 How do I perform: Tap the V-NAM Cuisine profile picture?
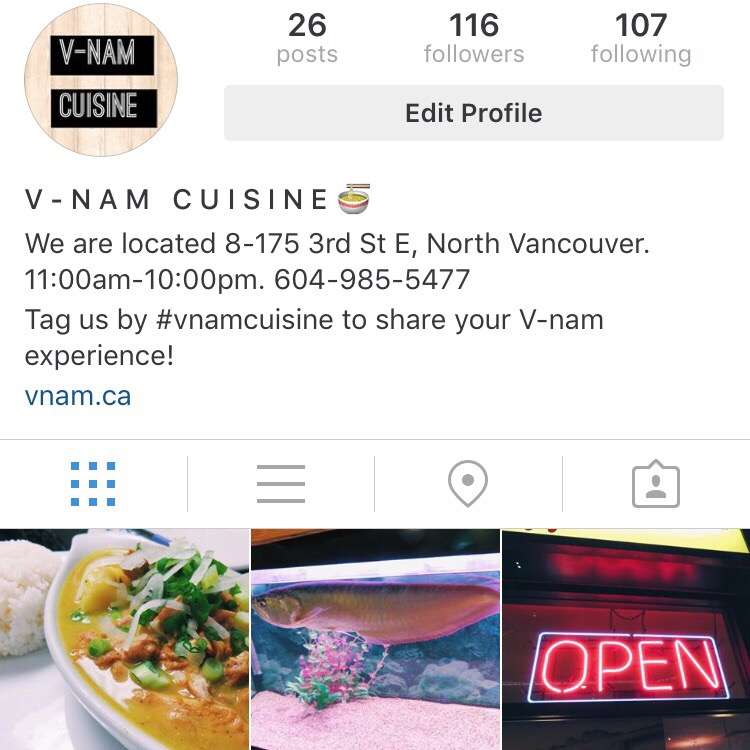coord(101,80)
